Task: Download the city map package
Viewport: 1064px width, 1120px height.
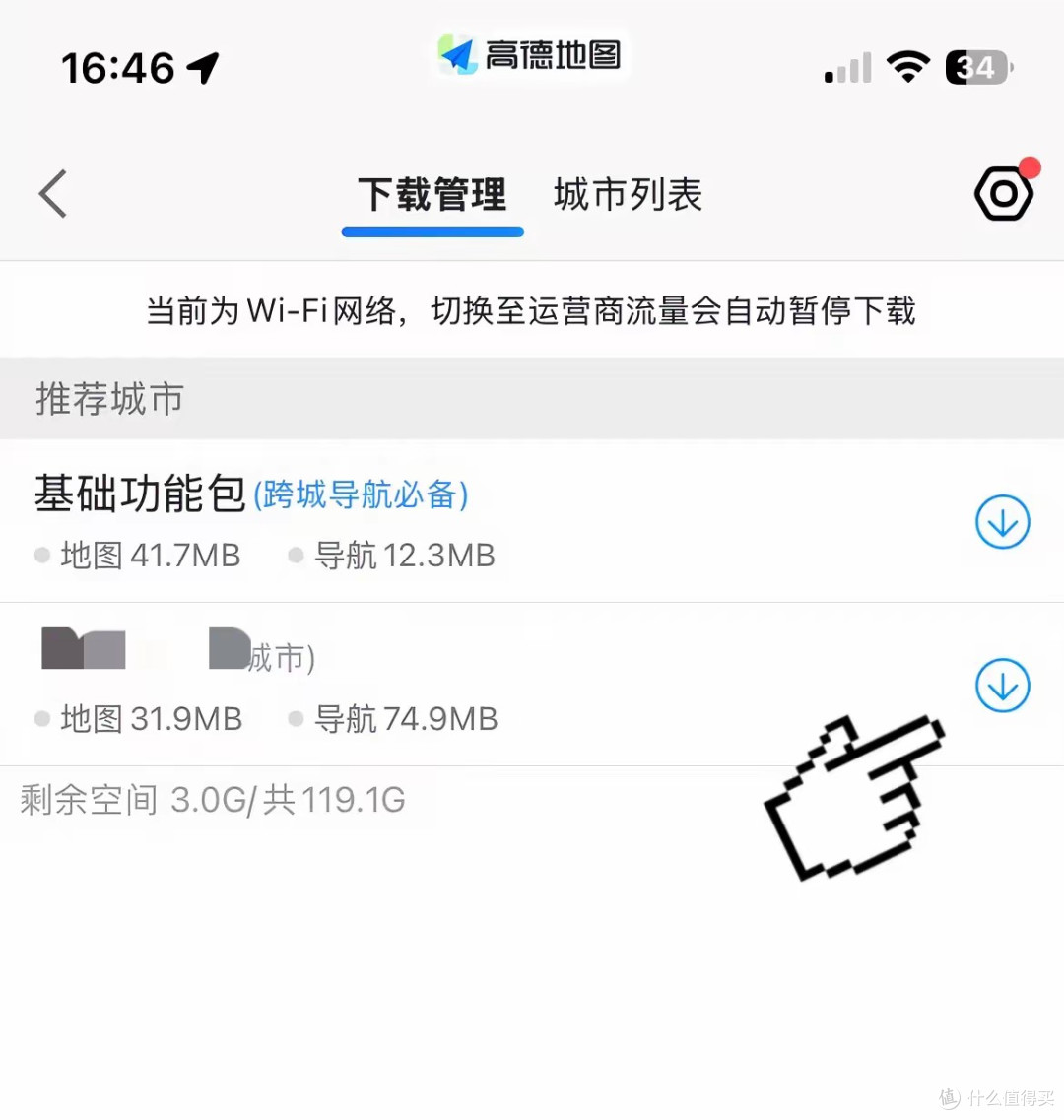Action: (1002, 686)
